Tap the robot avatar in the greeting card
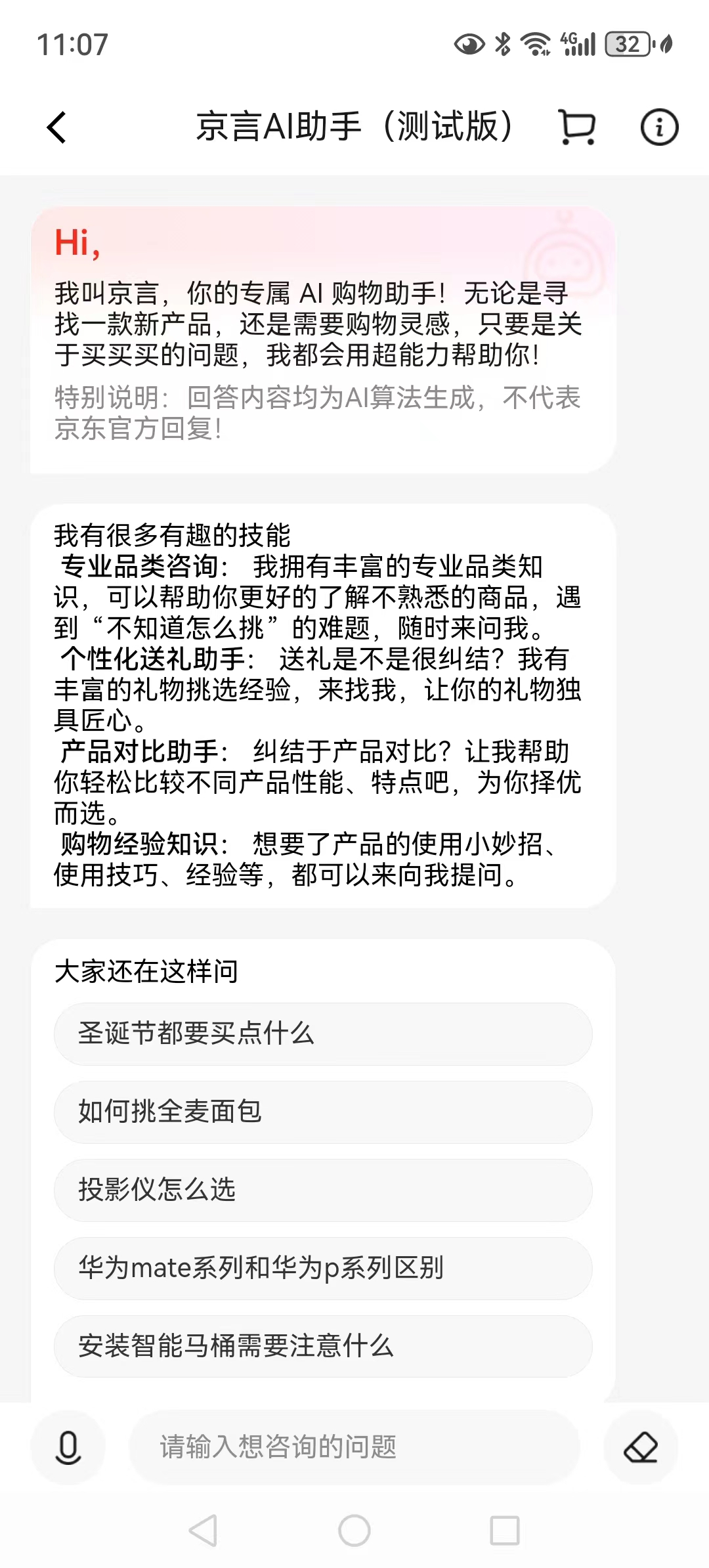The width and height of the screenshot is (709, 1568). pyautogui.click(x=561, y=256)
